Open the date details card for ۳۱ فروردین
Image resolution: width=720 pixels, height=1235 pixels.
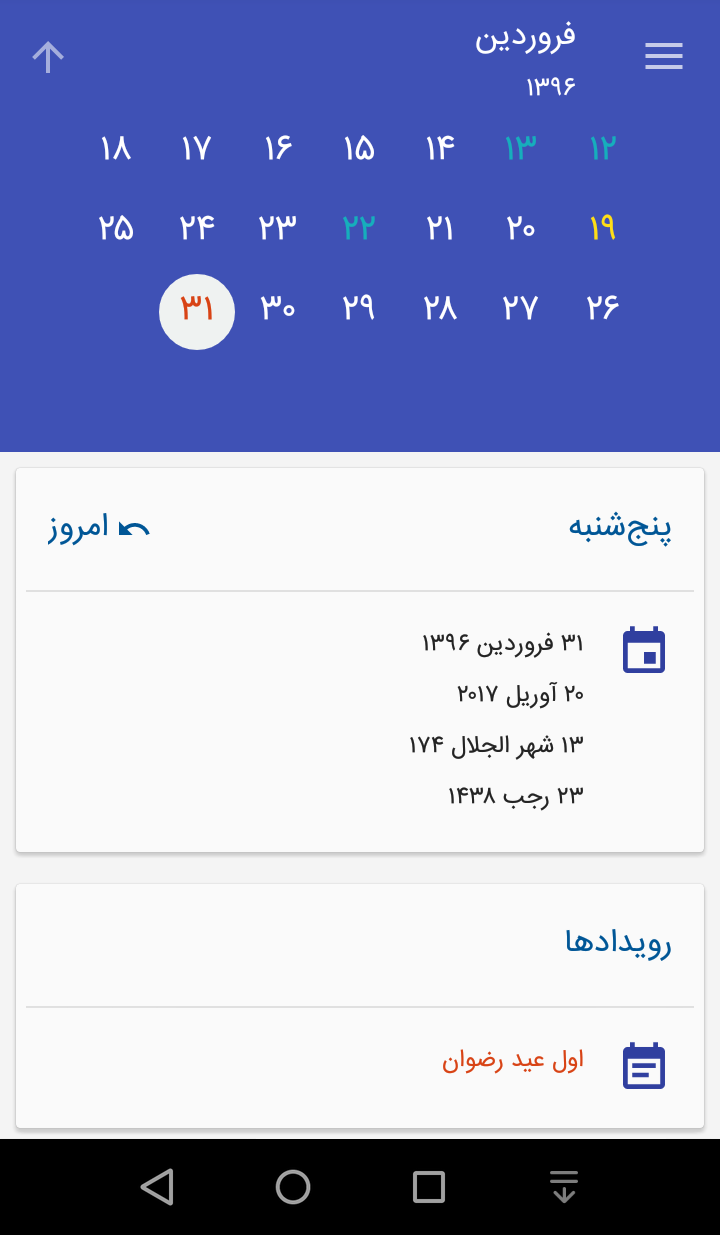[360, 660]
